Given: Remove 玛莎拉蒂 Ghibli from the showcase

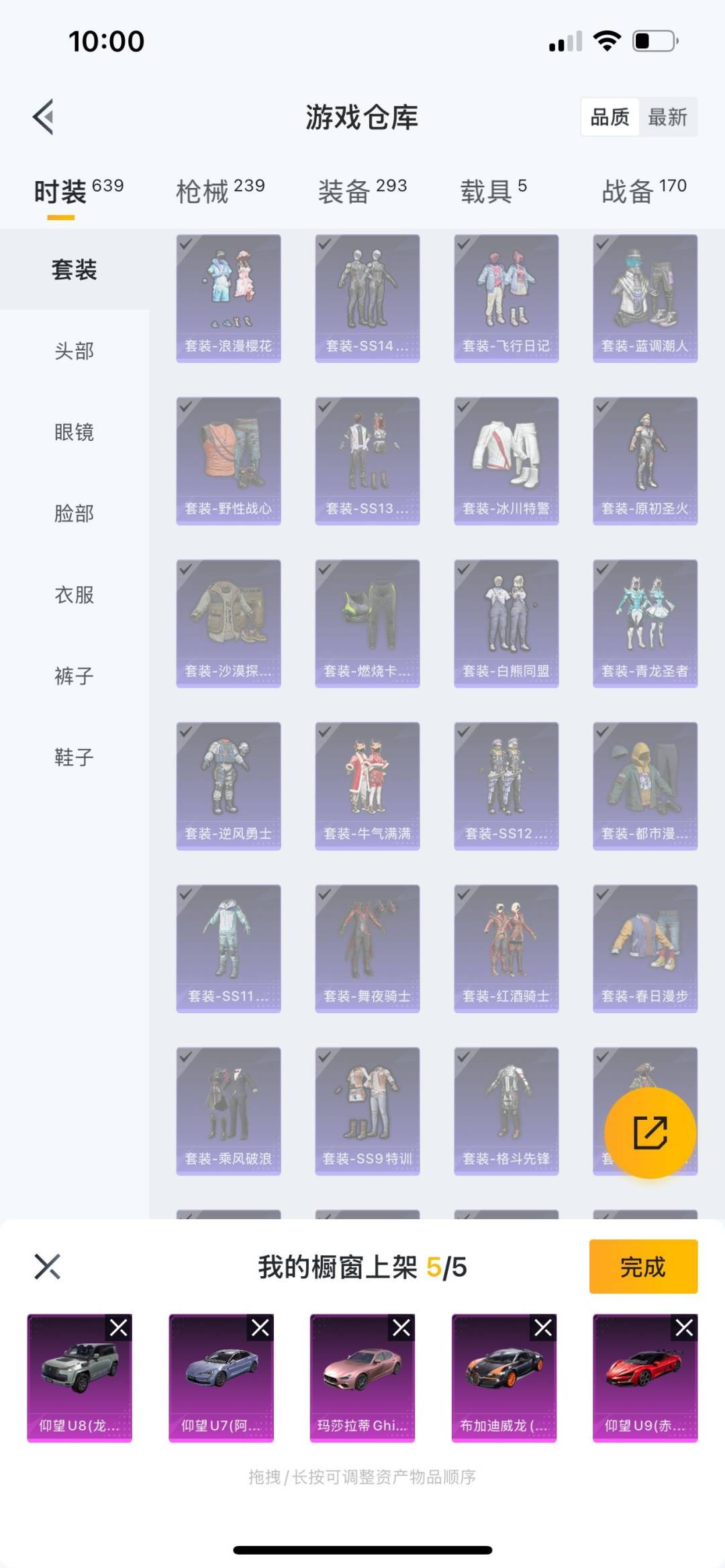Looking at the screenshot, I should coord(401,1328).
